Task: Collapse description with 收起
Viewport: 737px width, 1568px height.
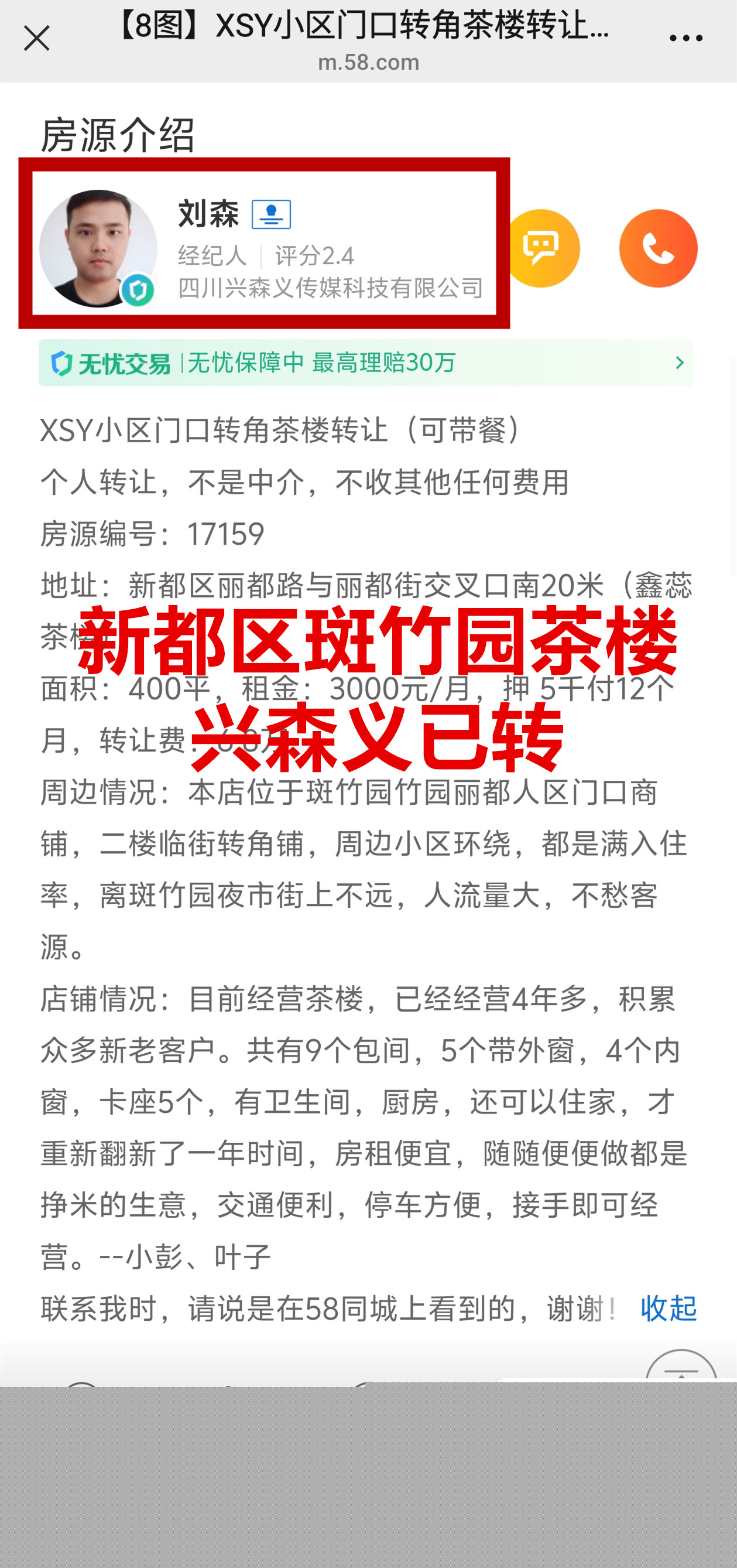Action: click(x=669, y=1308)
